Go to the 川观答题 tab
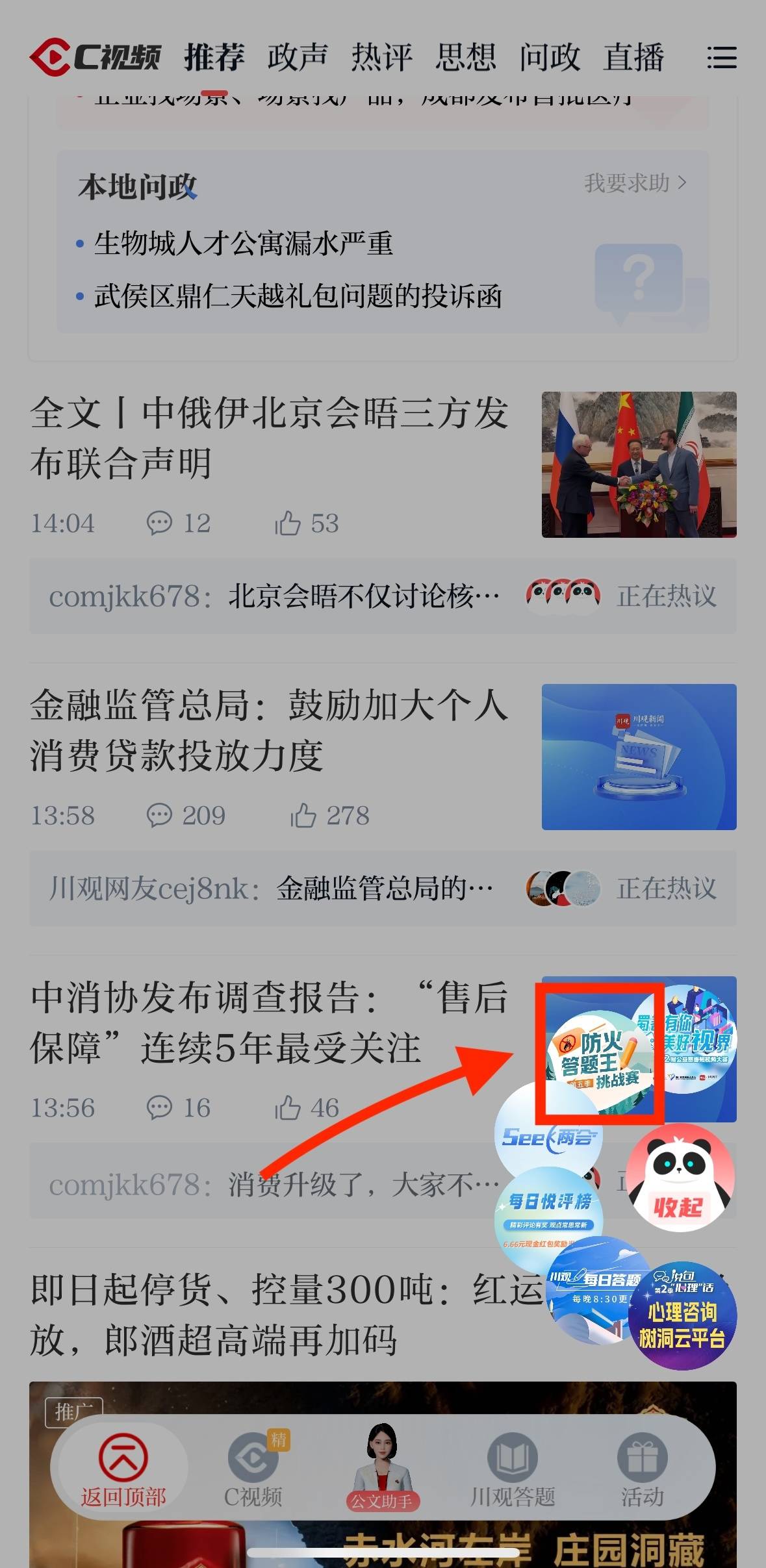The width and height of the screenshot is (766, 1568). click(513, 1469)
